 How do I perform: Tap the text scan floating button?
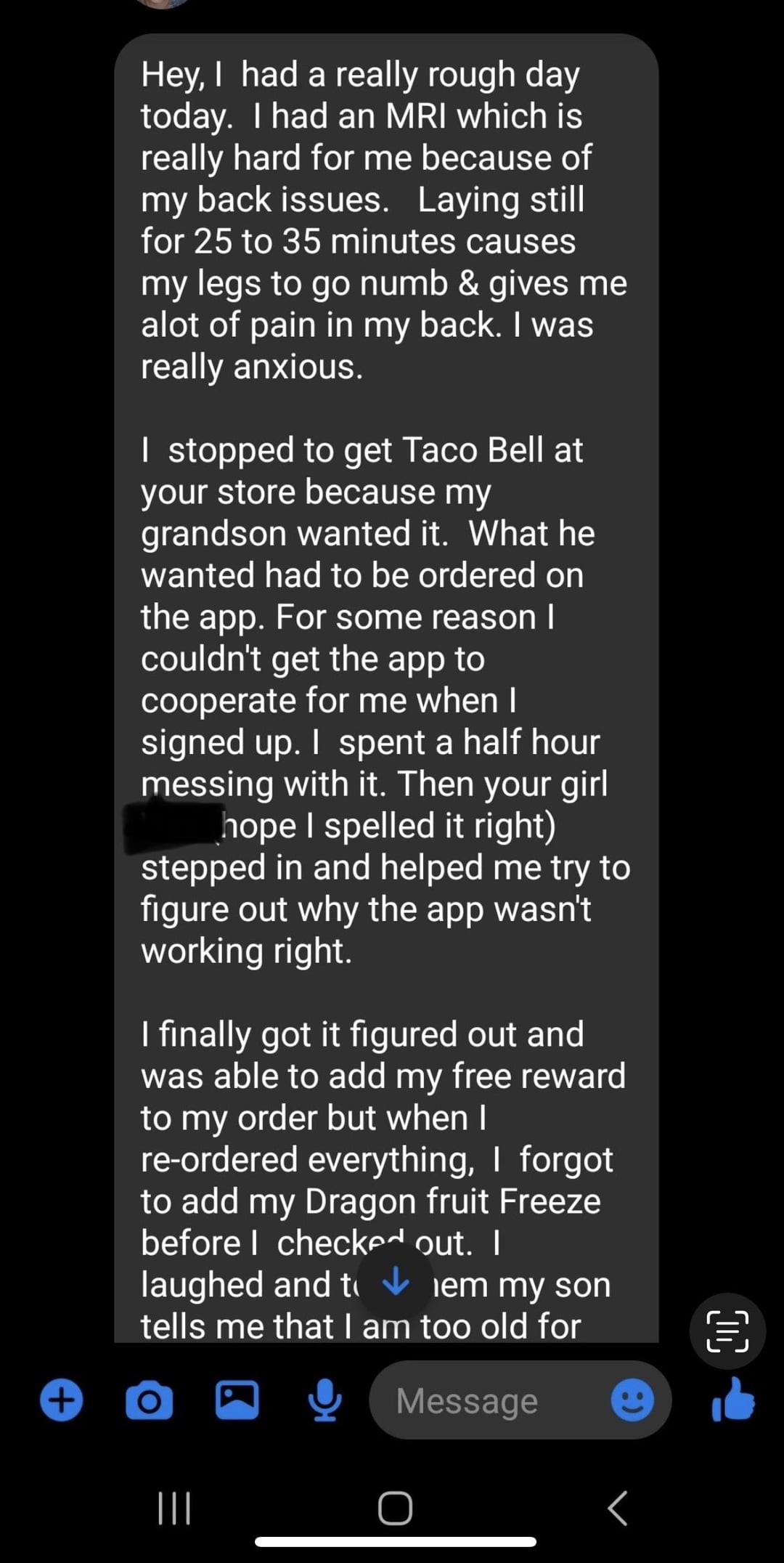[x=727, y=1331]
